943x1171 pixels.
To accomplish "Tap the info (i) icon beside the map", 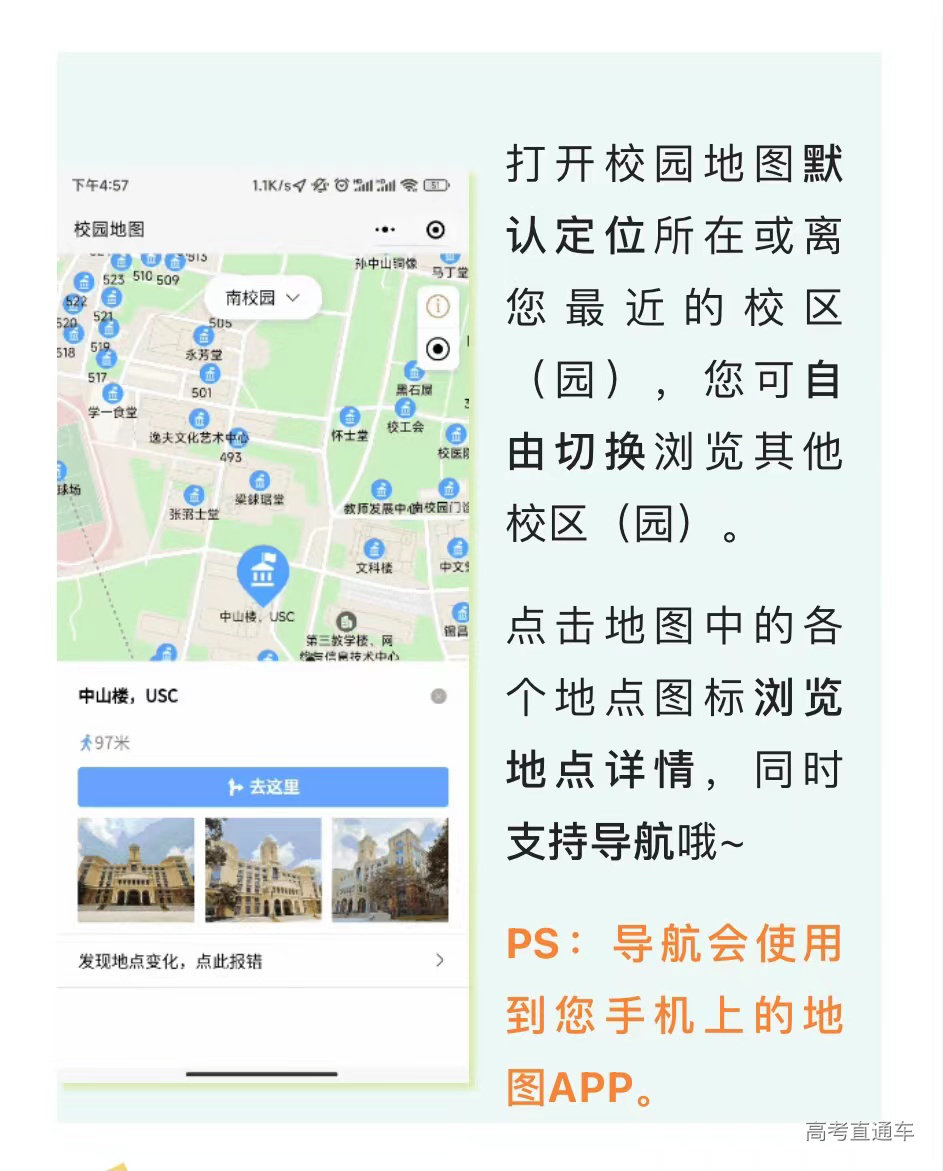I will click(x=440, y=306).
